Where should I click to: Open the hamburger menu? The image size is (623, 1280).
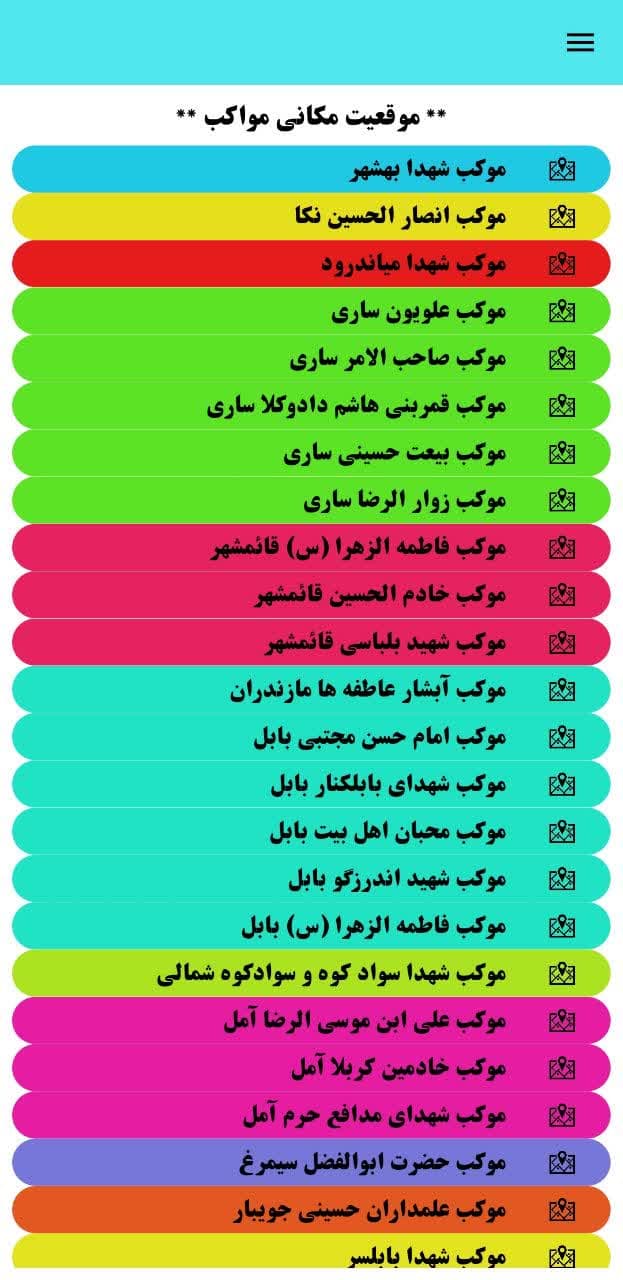[x=580, y=42]
